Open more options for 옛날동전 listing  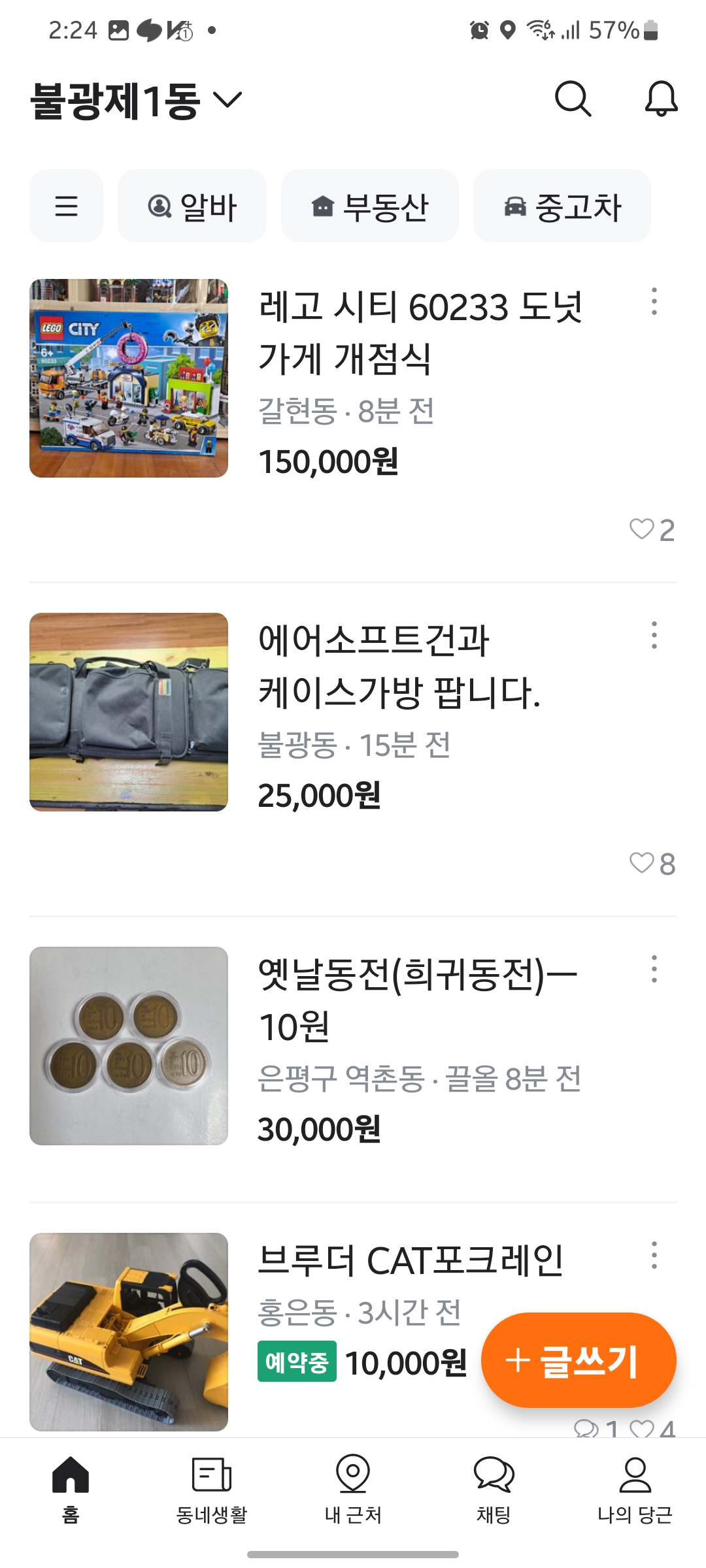pos(654,970)
